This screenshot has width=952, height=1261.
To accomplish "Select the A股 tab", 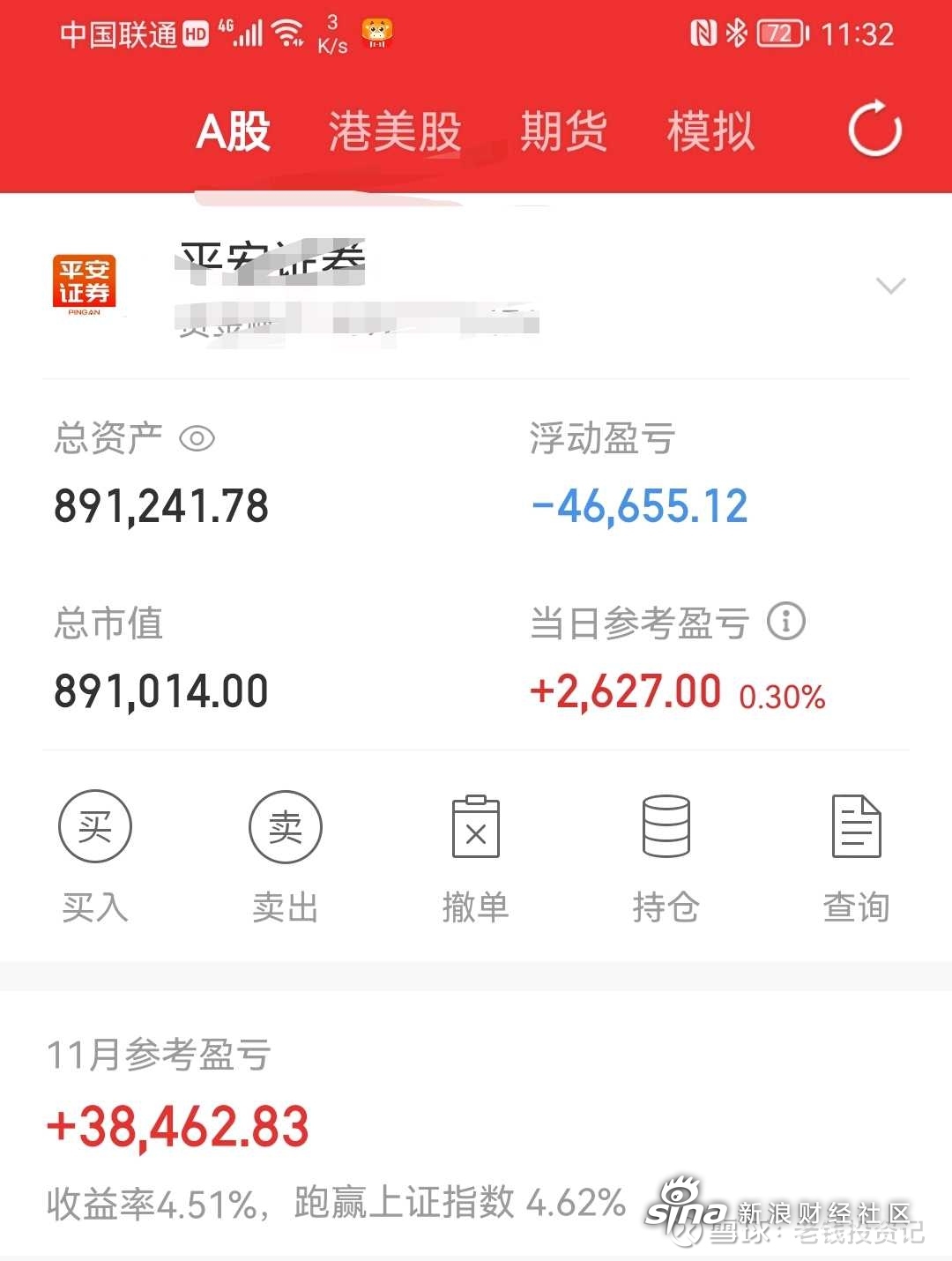I will coord(233,132).
